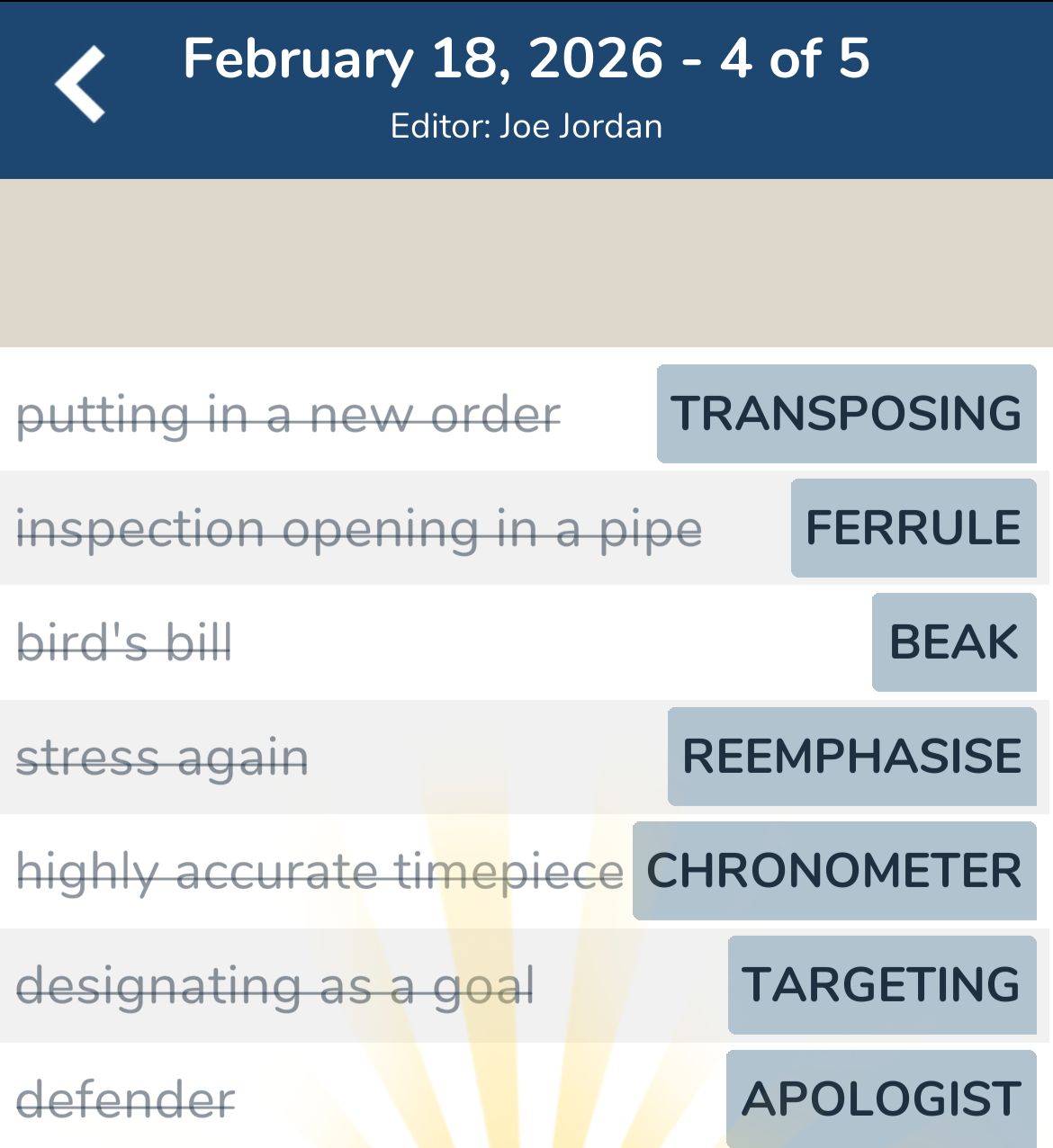The height and width of the screenshot is (1148, 1053).
Task: Select the clue 'highly accurate timepiece'
Action: (x=319, y=871)
